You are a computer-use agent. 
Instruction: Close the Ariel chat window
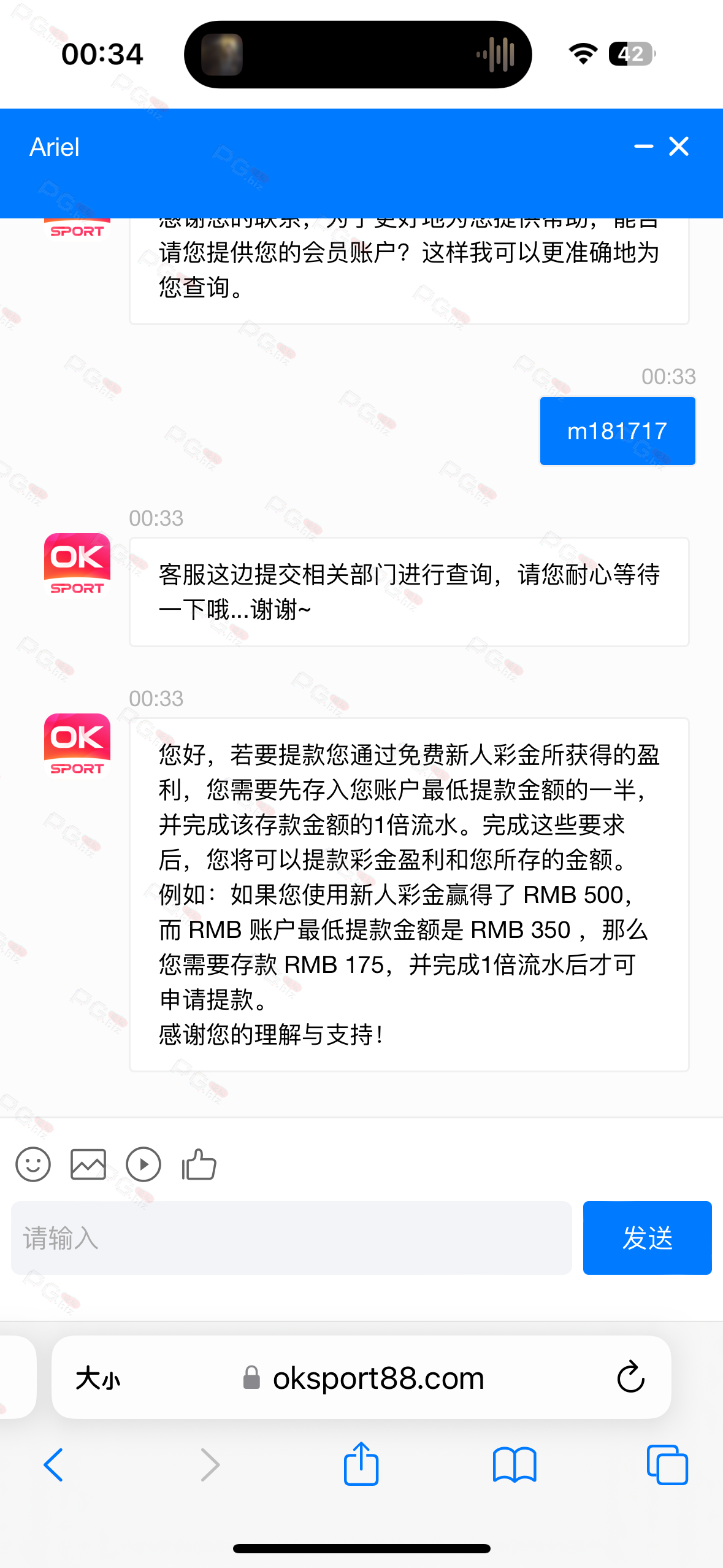679,147
